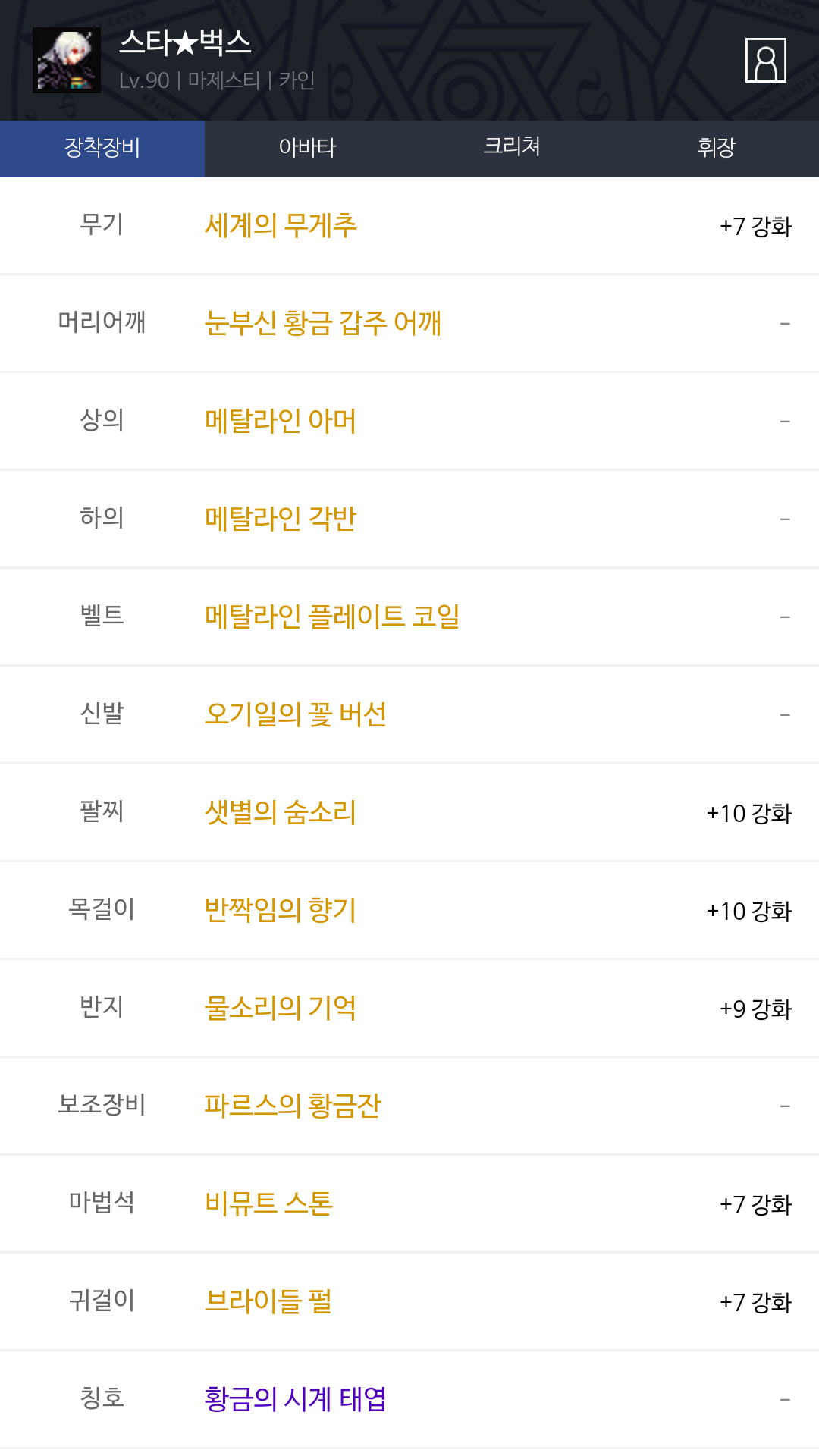Image resolution: width=819 pixels, height=1456 pixels.
Task: View 눈부신 황금 갑주 어깨 details
Action: click(x=323, y=323)
